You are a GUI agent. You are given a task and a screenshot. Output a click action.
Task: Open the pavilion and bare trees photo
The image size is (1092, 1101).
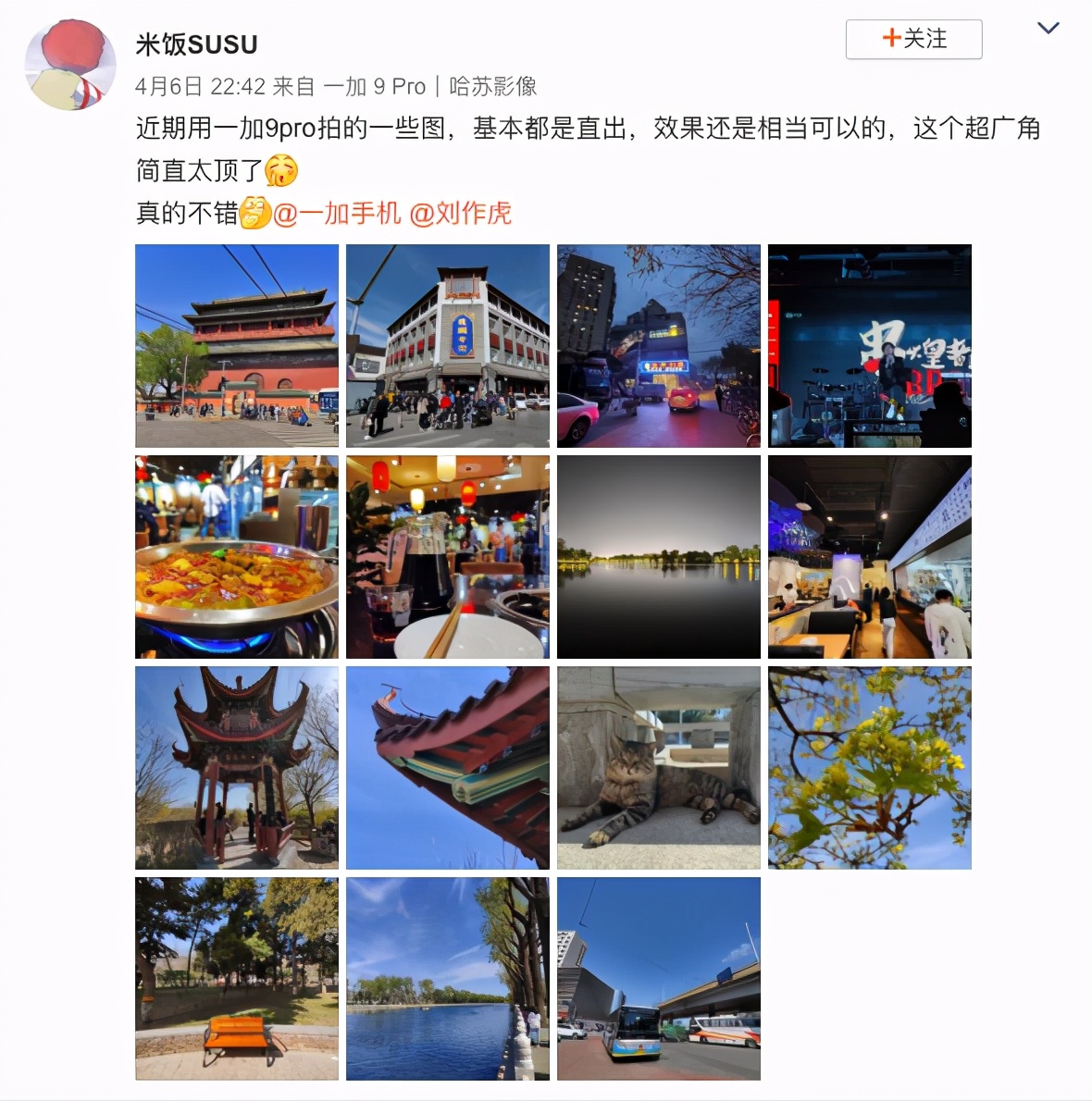237,768
